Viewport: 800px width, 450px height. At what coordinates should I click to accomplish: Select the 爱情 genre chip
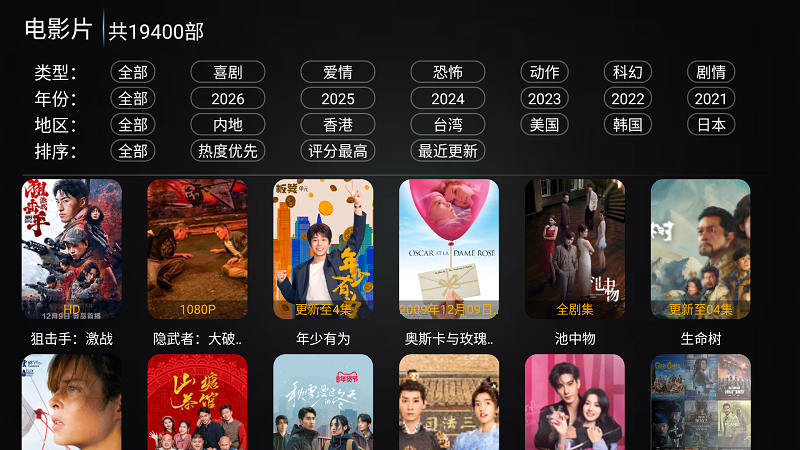(x=338, y=72)
